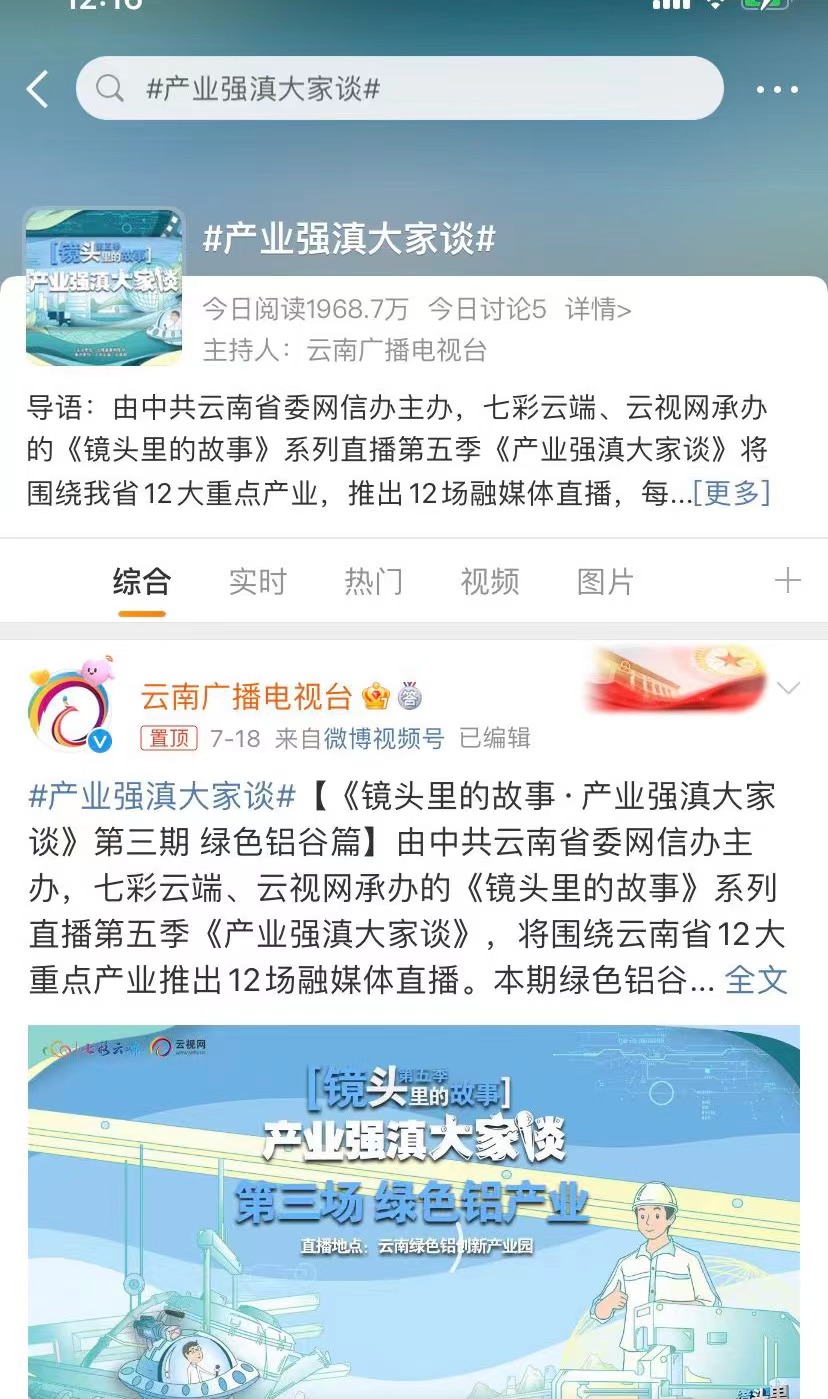Go back using the top-left arrow
The image size is (828, 1399).
tap(38, 89)
